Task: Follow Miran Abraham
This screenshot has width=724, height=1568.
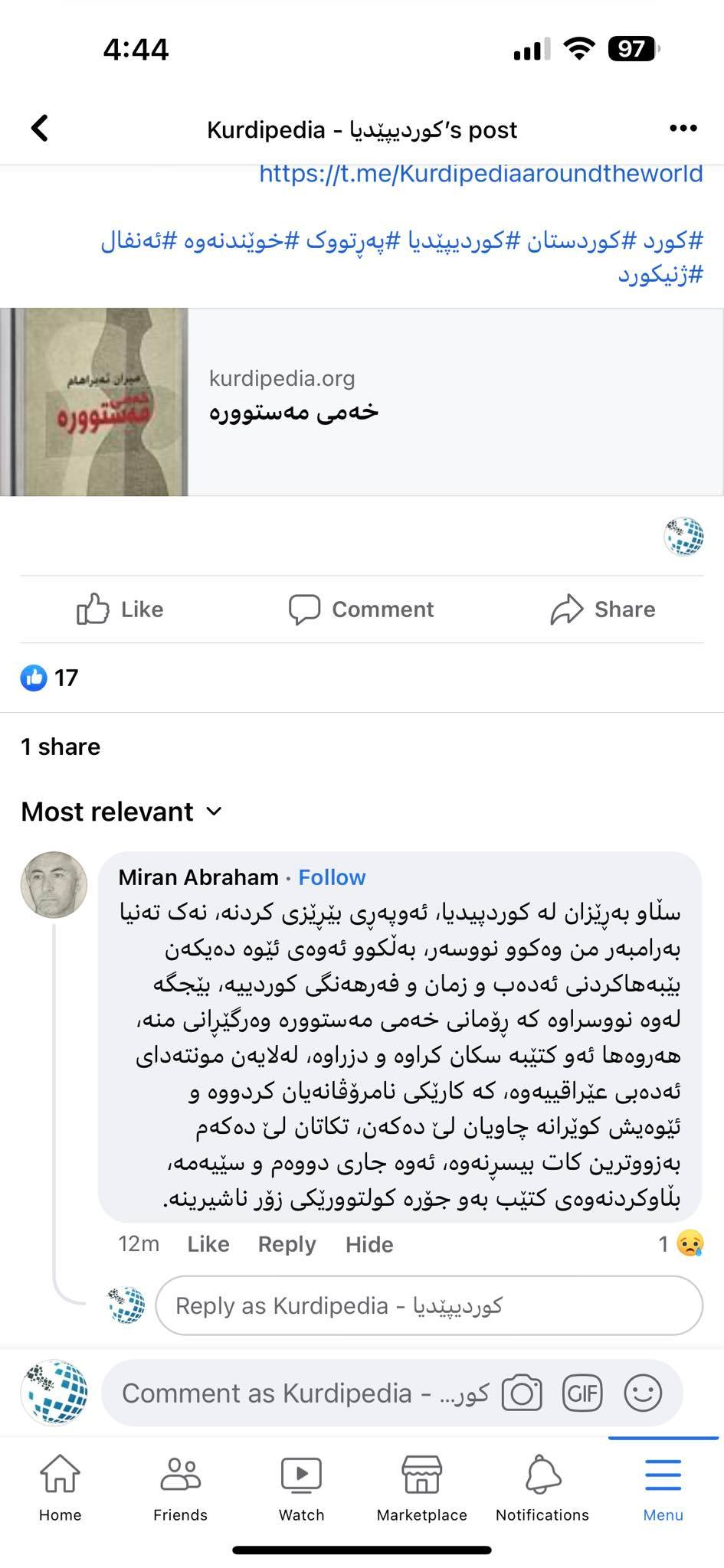Action: (332, 877)
